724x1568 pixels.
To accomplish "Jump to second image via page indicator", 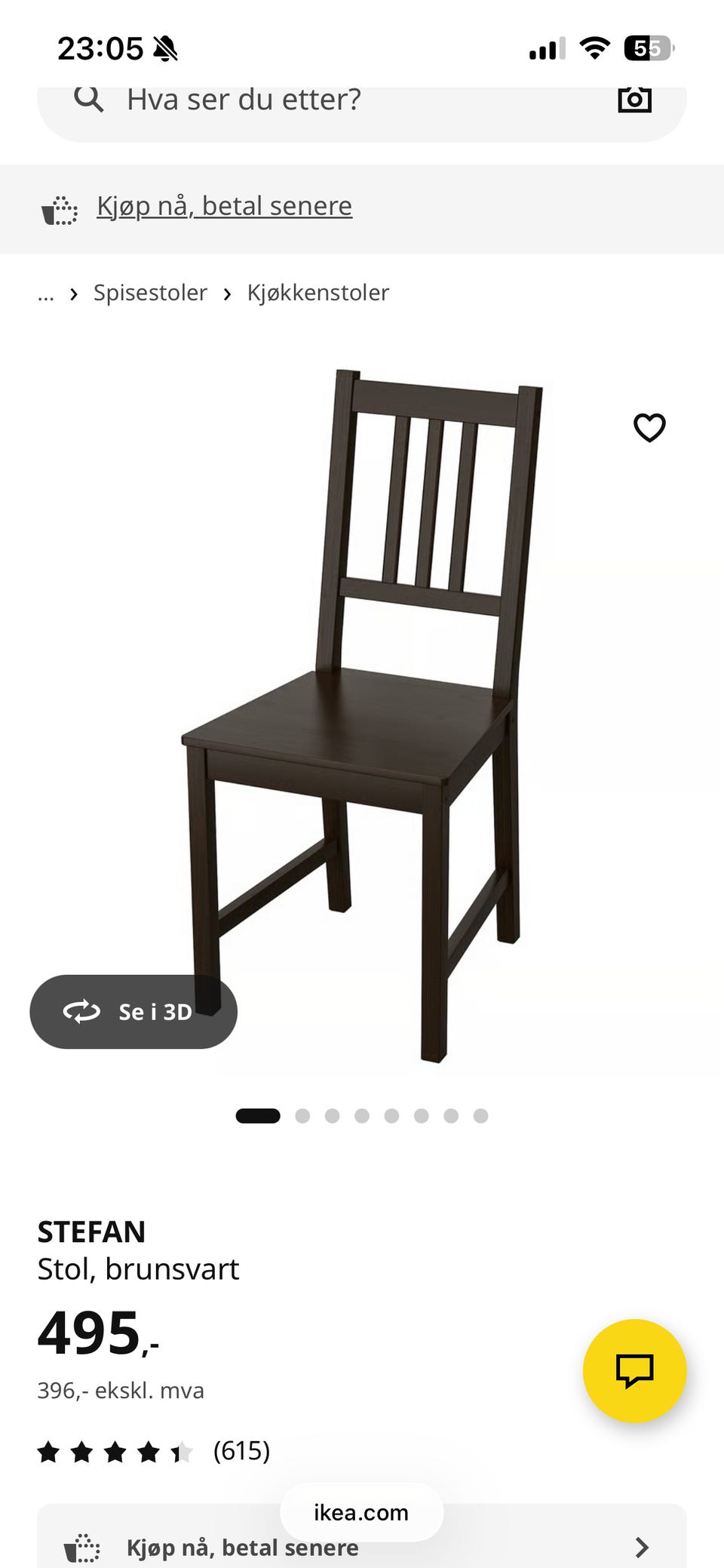I will pyautogui.click(x=302, y=1116).
